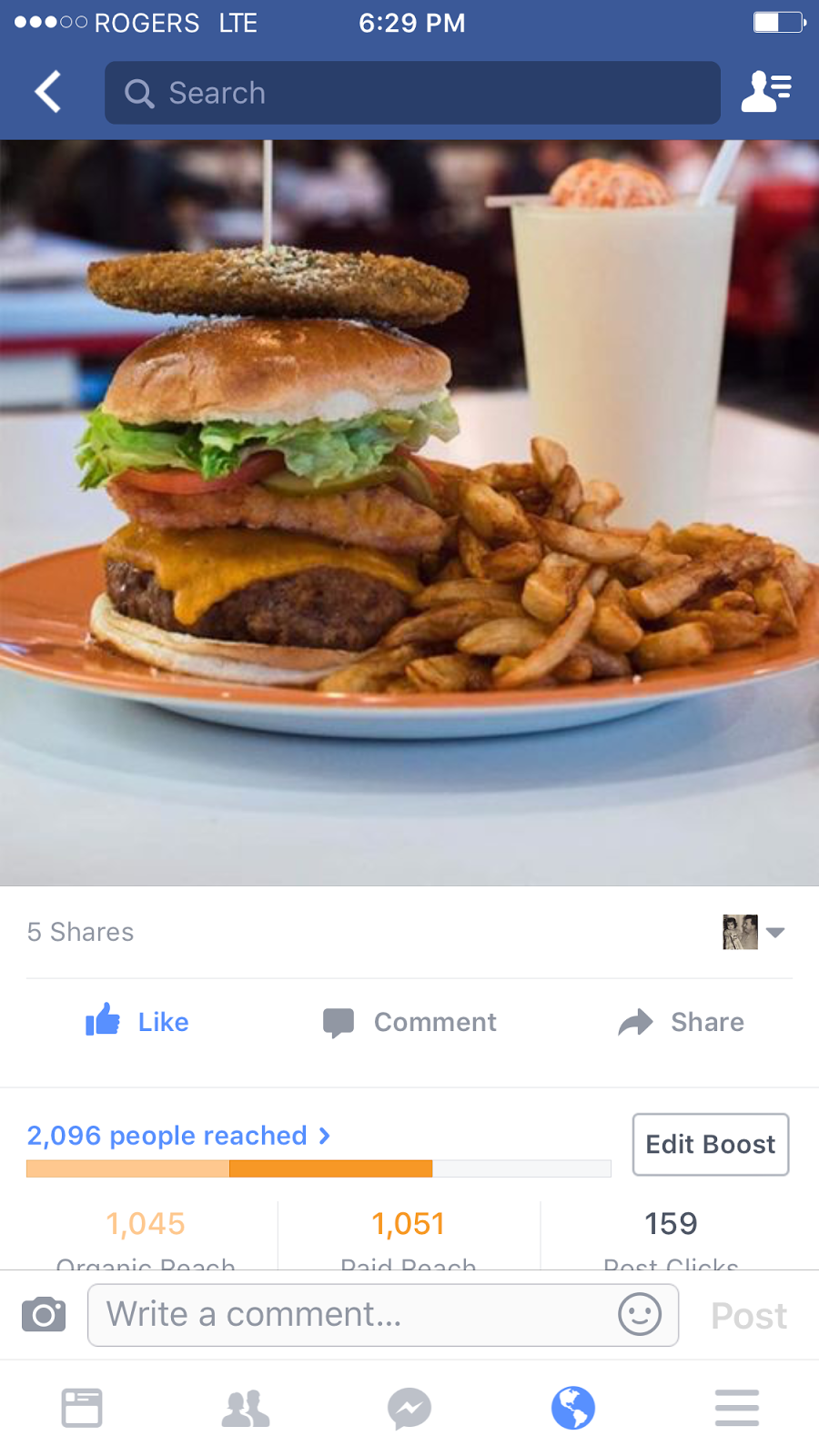
Task: Select the Friends icon in bottom navigation
Action: (x=246, y=1407)
